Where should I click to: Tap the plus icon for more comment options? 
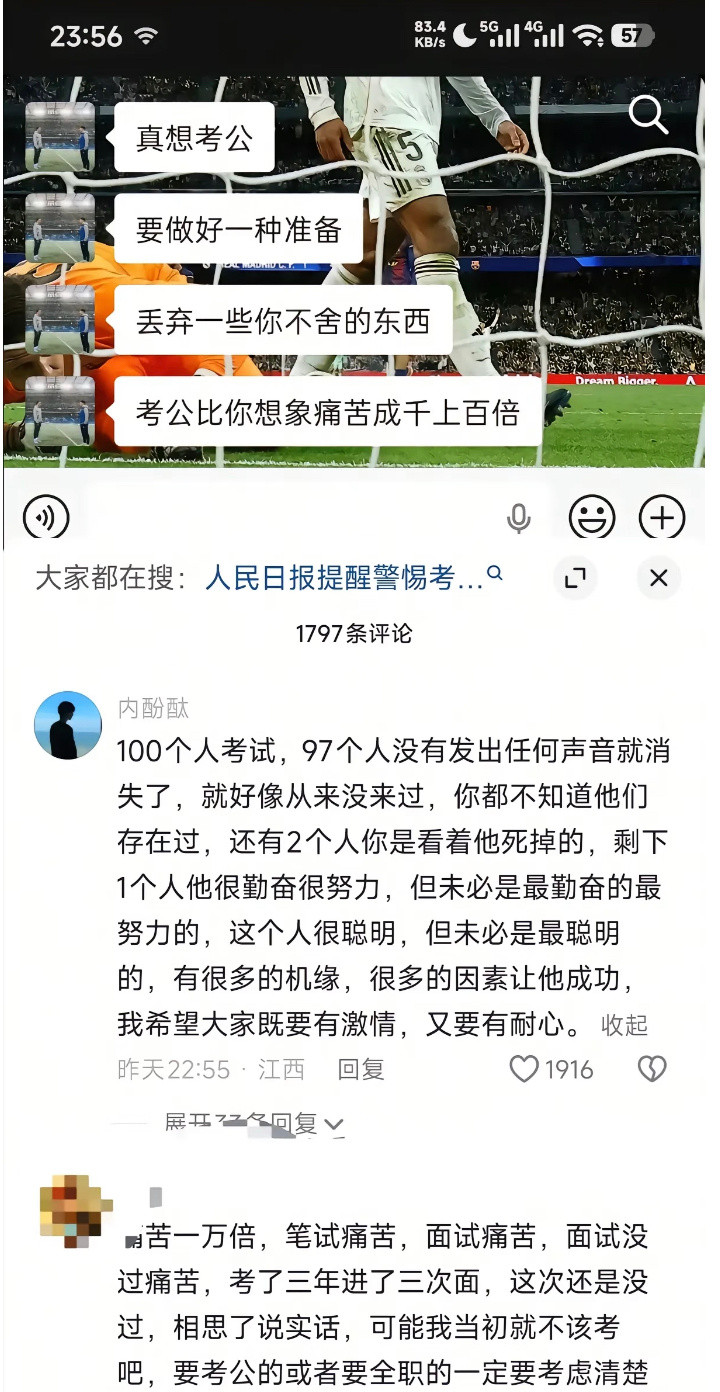(x=662, y=517)
